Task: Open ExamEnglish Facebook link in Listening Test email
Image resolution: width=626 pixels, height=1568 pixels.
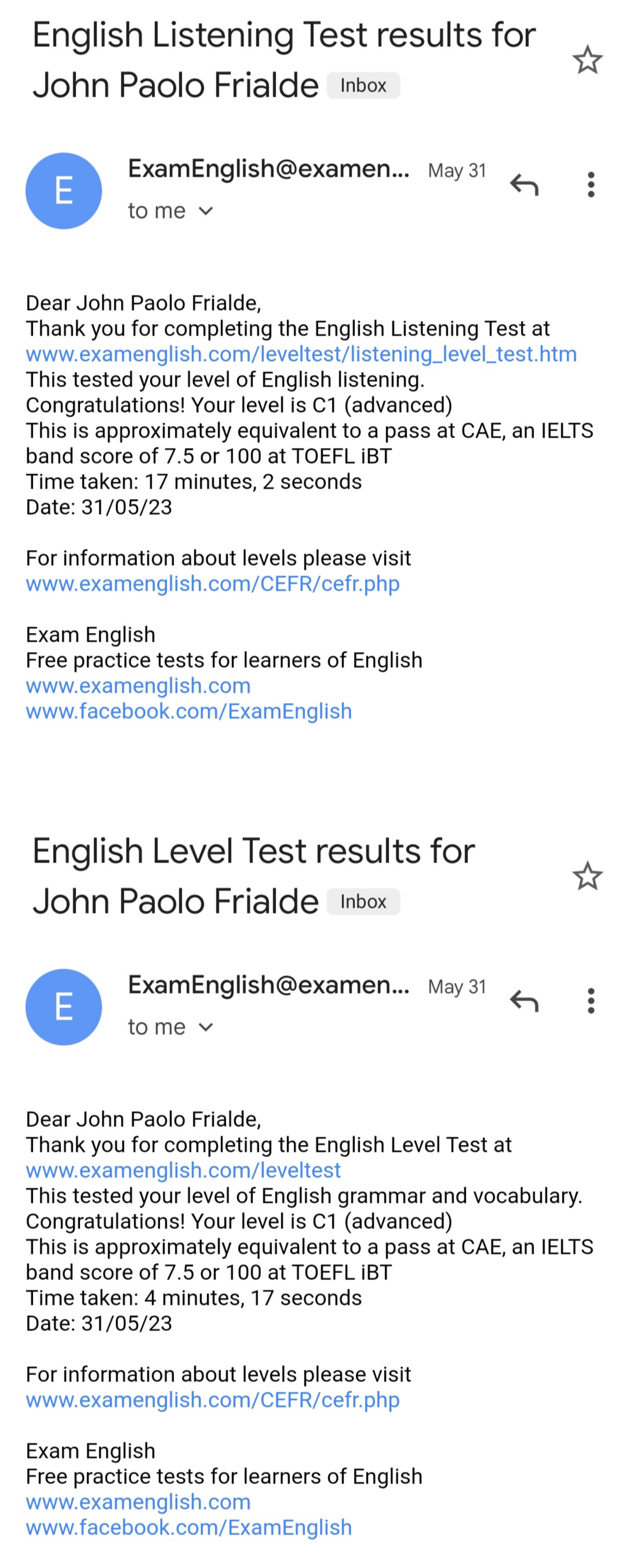Action: [189, 712]
